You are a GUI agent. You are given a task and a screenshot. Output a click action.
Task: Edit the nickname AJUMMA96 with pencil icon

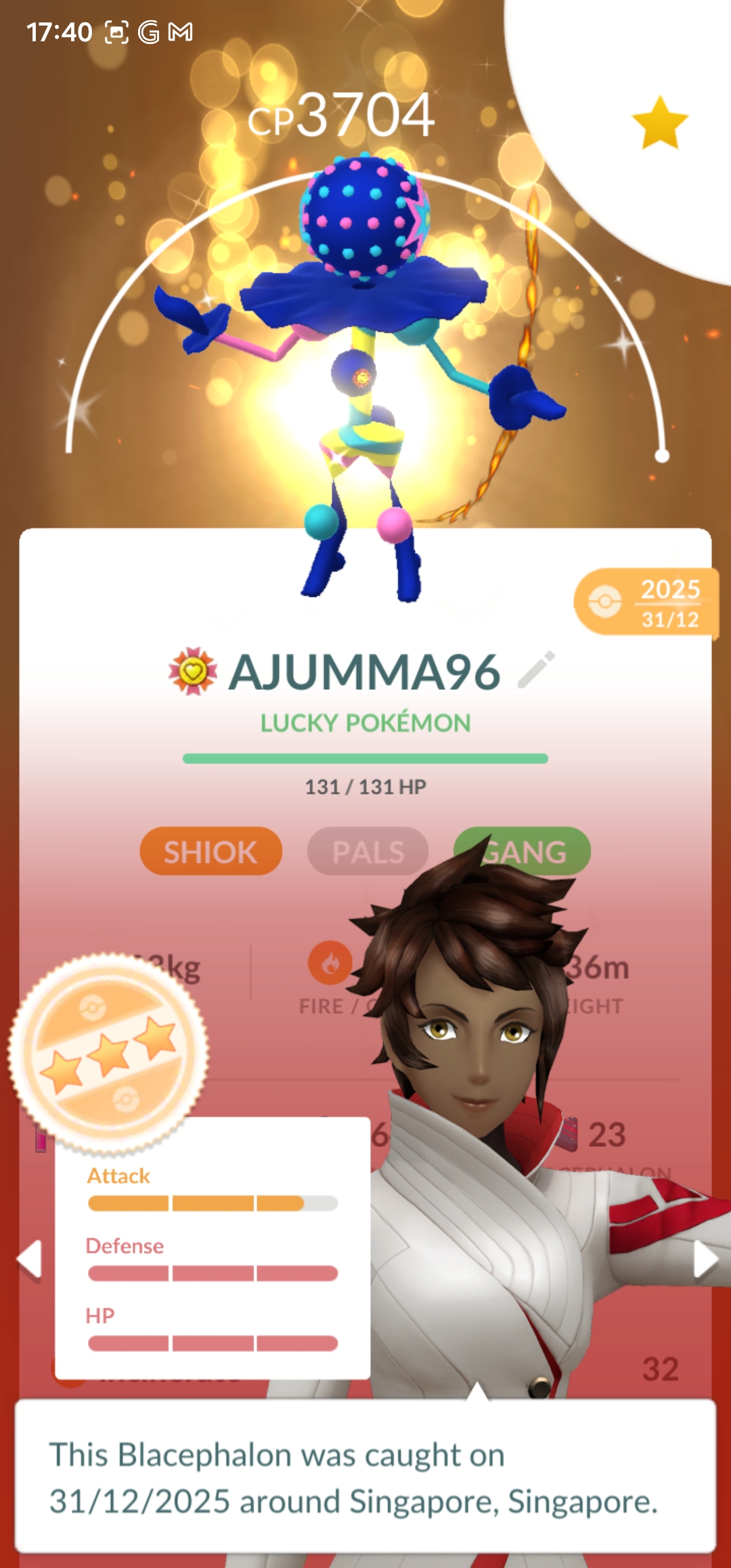click(536, 670)
